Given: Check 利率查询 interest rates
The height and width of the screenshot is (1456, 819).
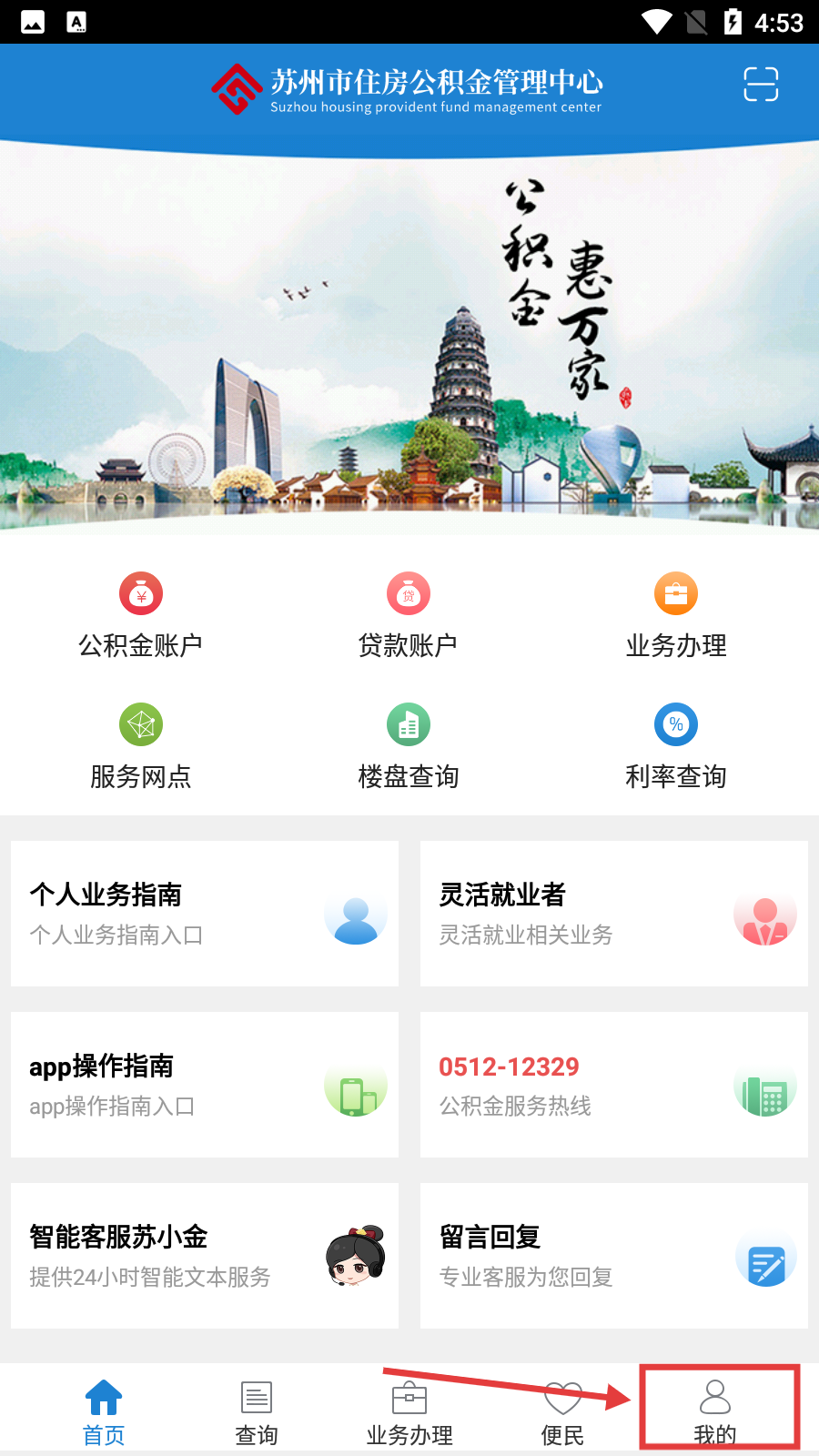Looking at the screenshot, I should pyautogui.click(x=675, y=746).
